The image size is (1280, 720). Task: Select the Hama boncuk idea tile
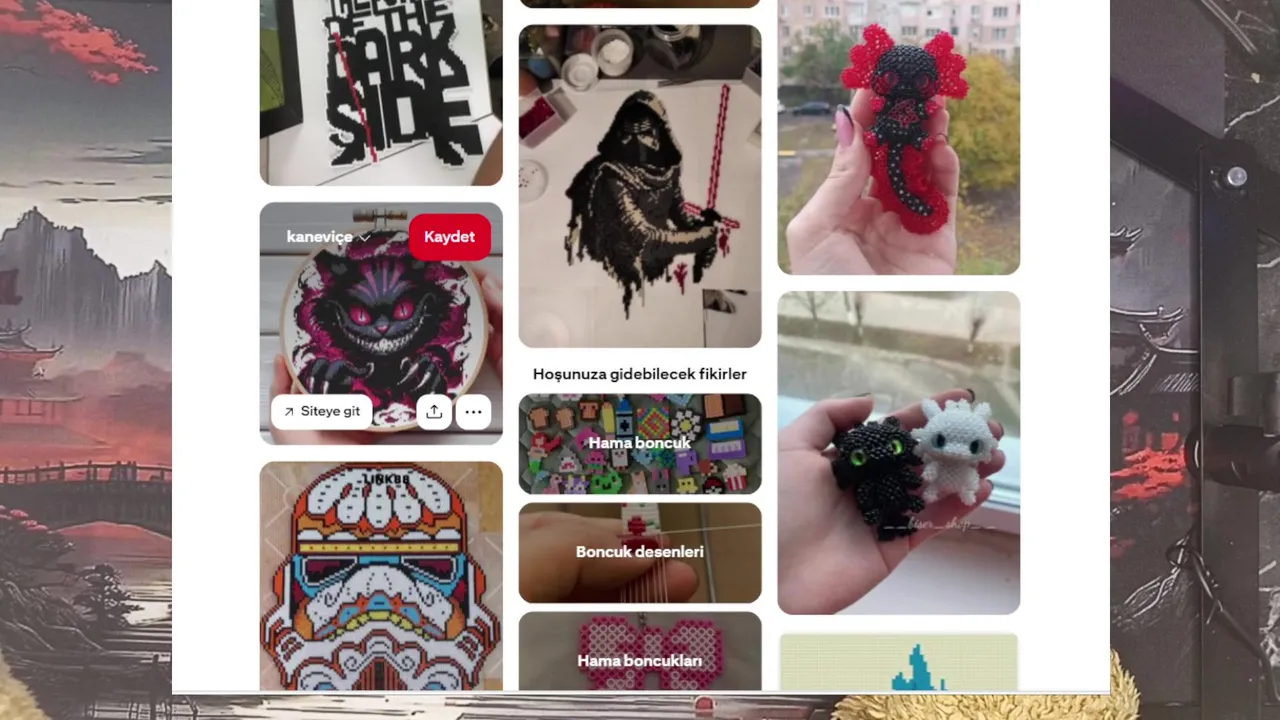(640, 443)
